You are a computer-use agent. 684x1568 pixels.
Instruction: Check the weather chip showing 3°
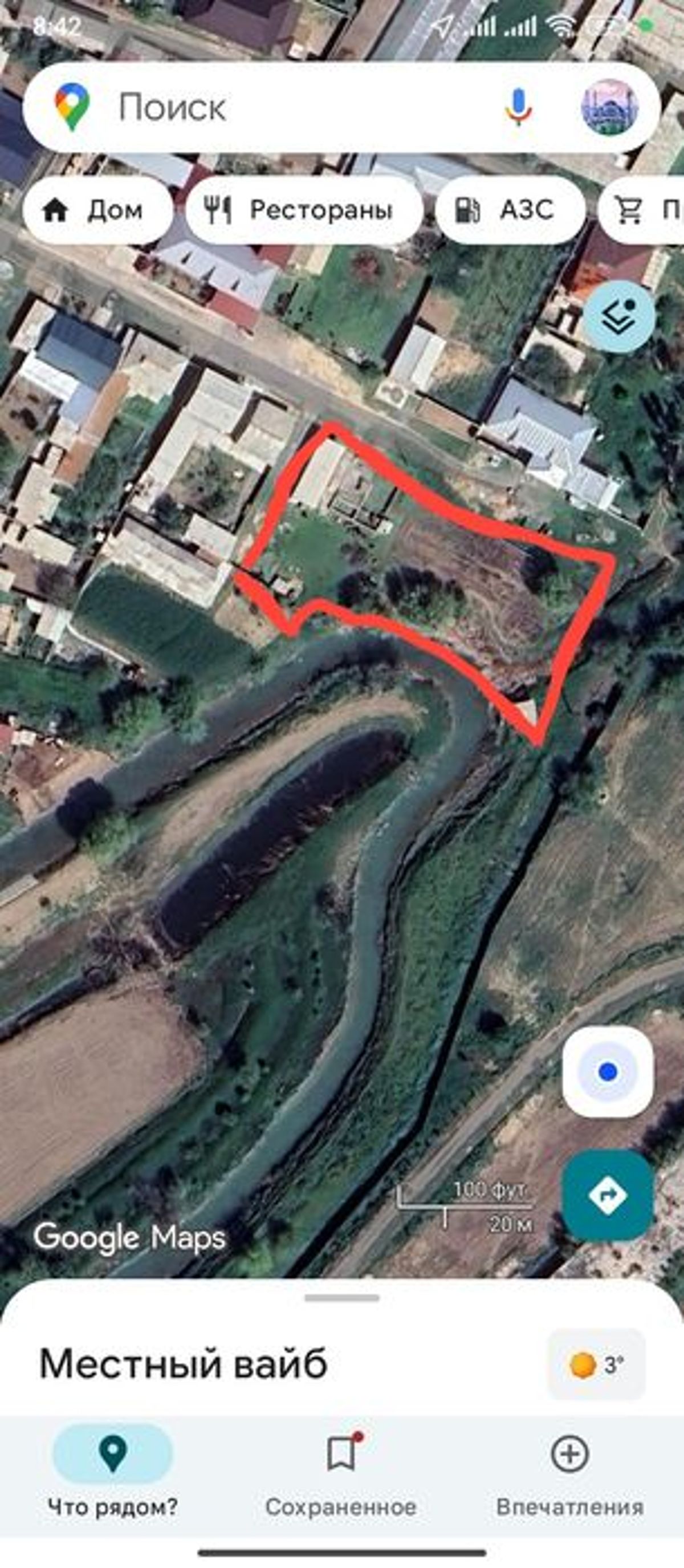point(596,1364)
